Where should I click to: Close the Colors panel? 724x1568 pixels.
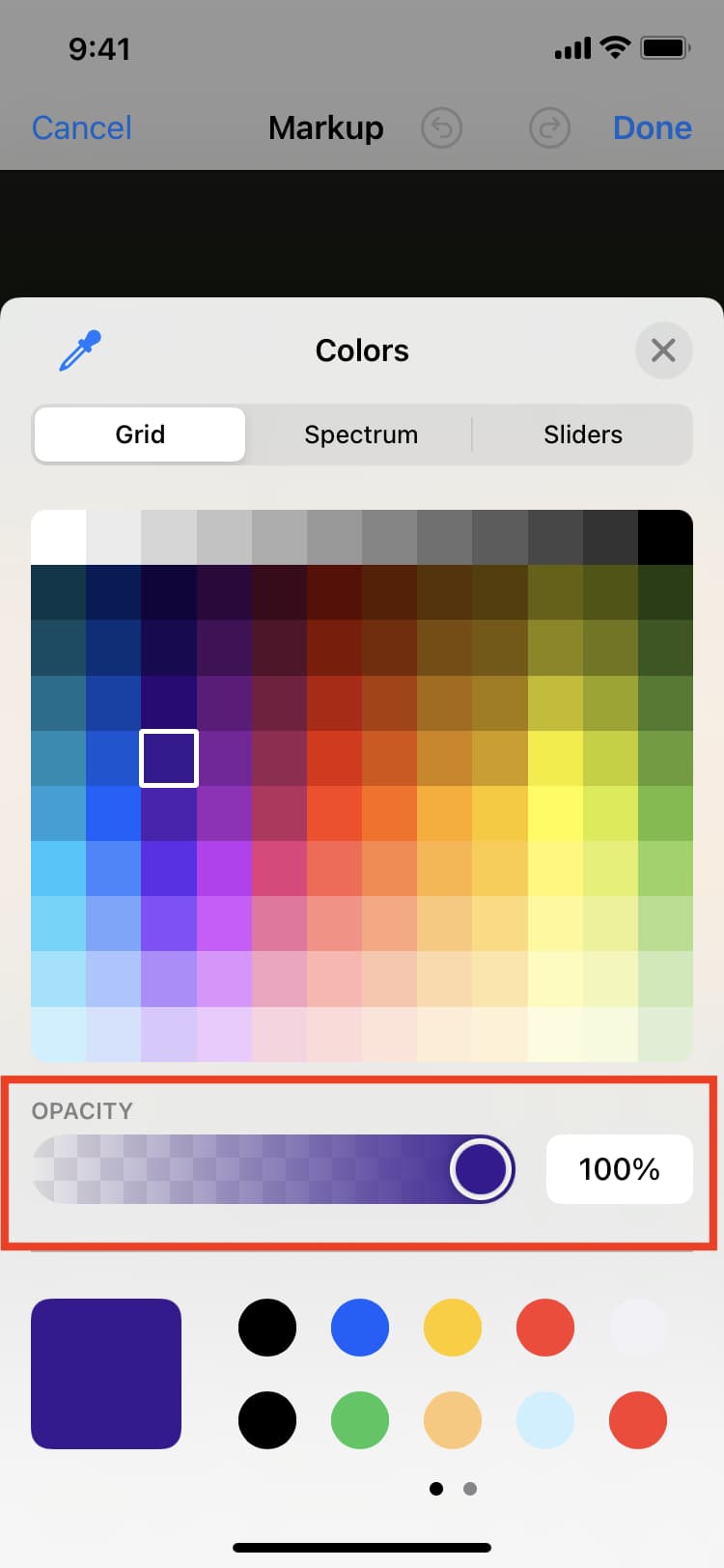663,350
